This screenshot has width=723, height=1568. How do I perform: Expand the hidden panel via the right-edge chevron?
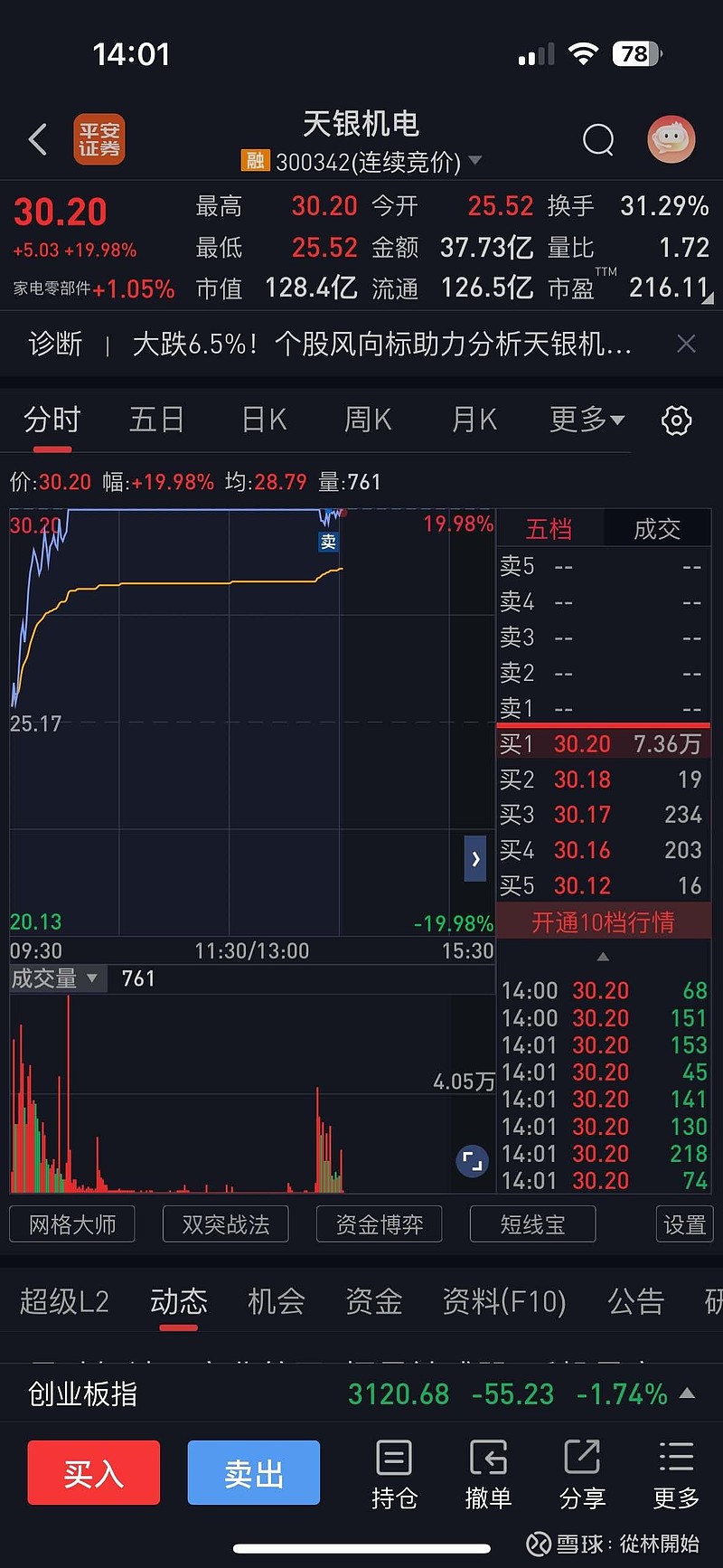coord(474,859)
